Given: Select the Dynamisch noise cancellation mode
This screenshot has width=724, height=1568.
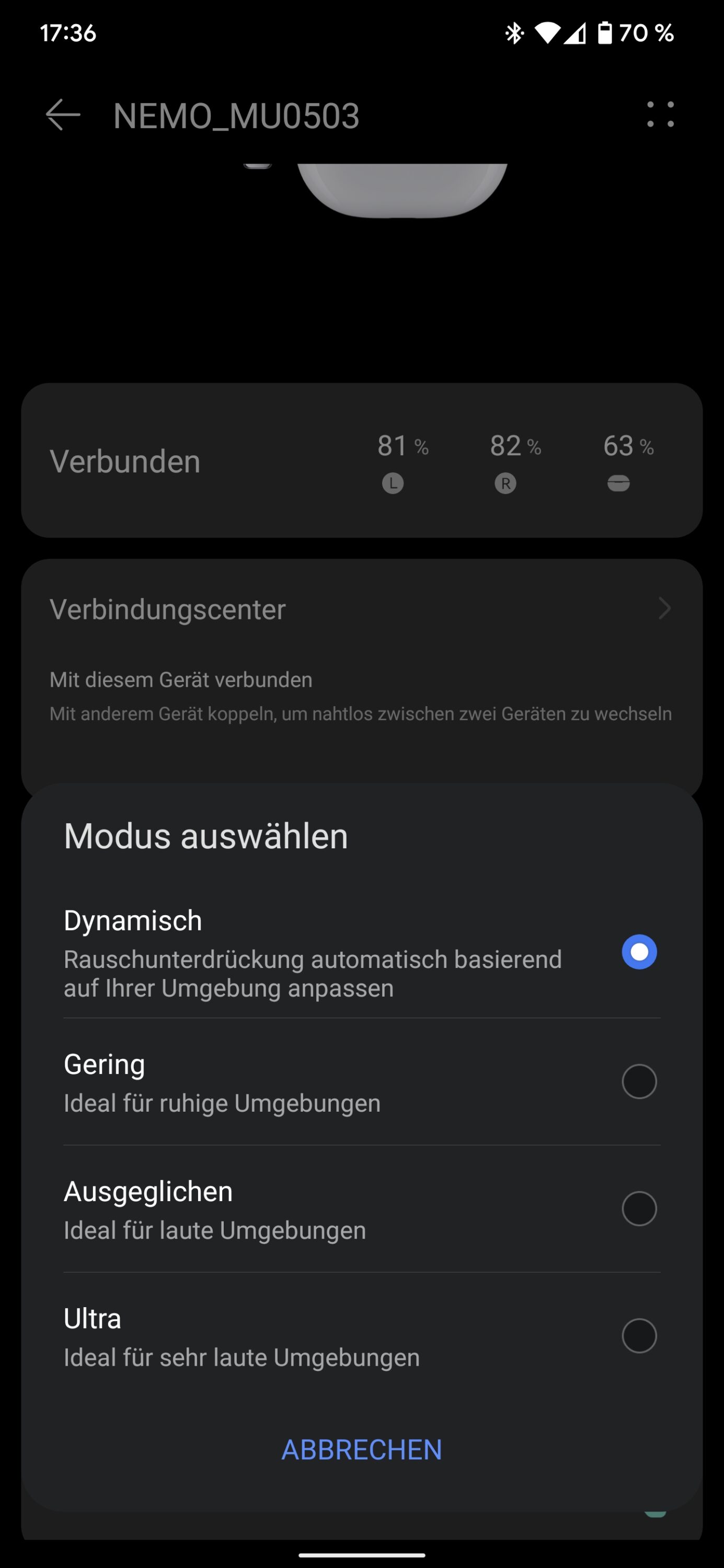Looking at the screenshot, I should pyautogui.click(x=639, y=951).
